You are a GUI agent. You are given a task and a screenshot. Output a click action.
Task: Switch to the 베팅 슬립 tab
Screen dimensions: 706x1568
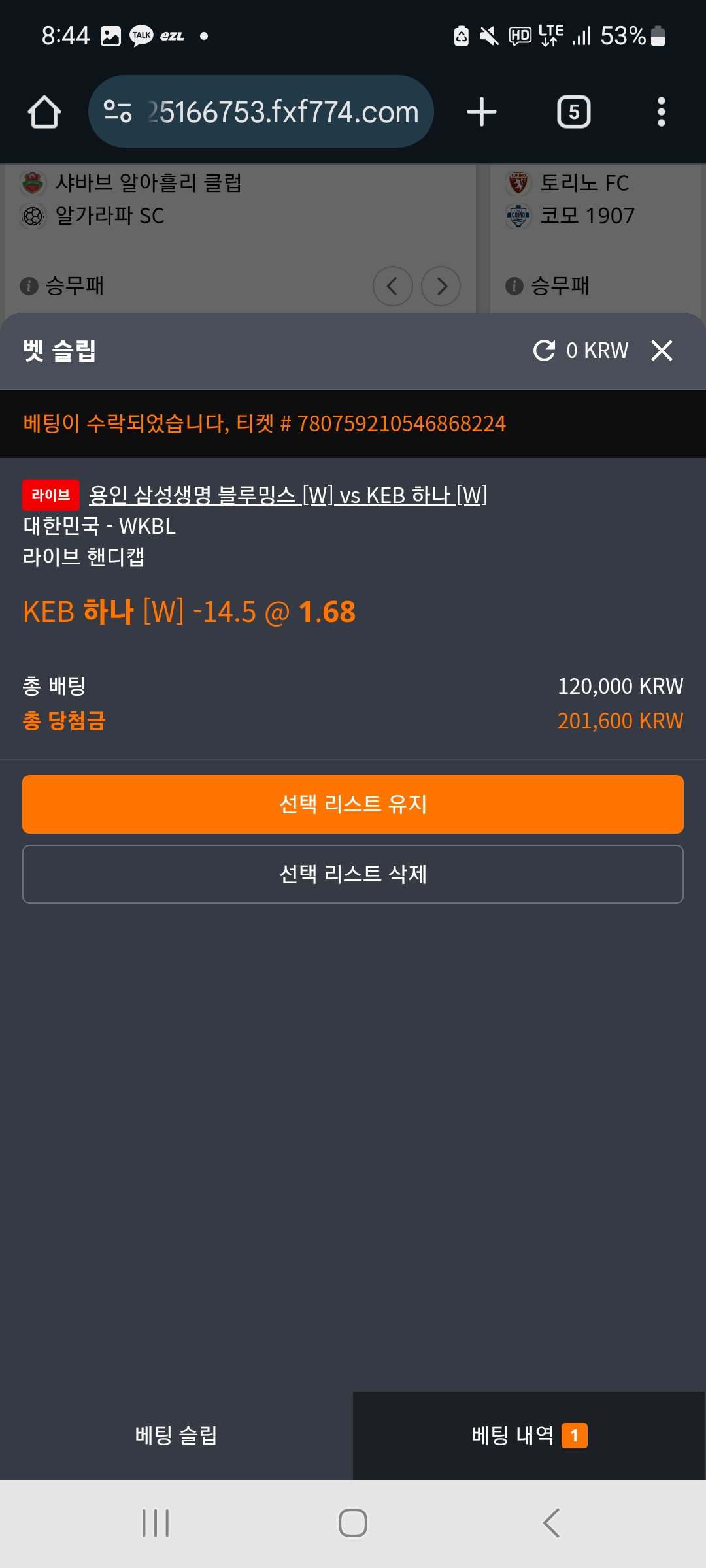click(176, 1435)
